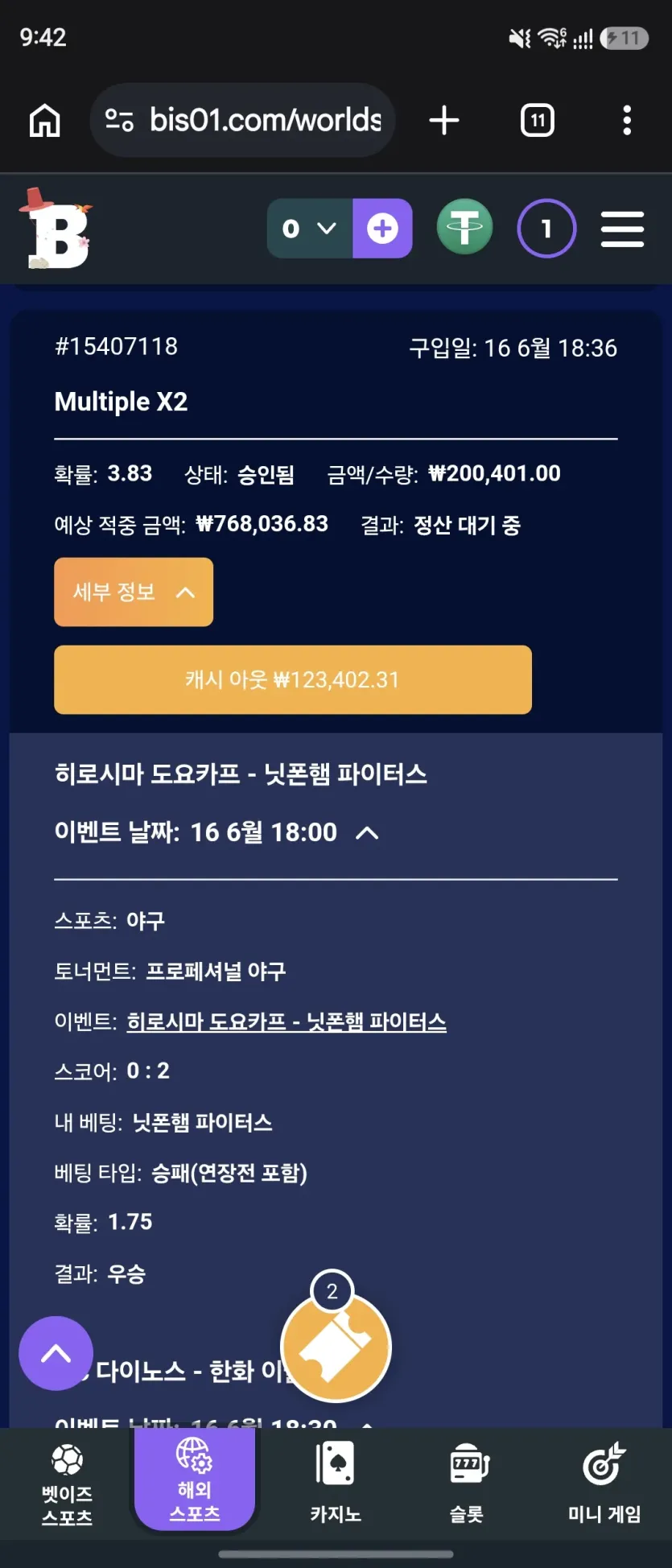Open the hamburger site menu

pyautogui.click(x=622, y=229)
